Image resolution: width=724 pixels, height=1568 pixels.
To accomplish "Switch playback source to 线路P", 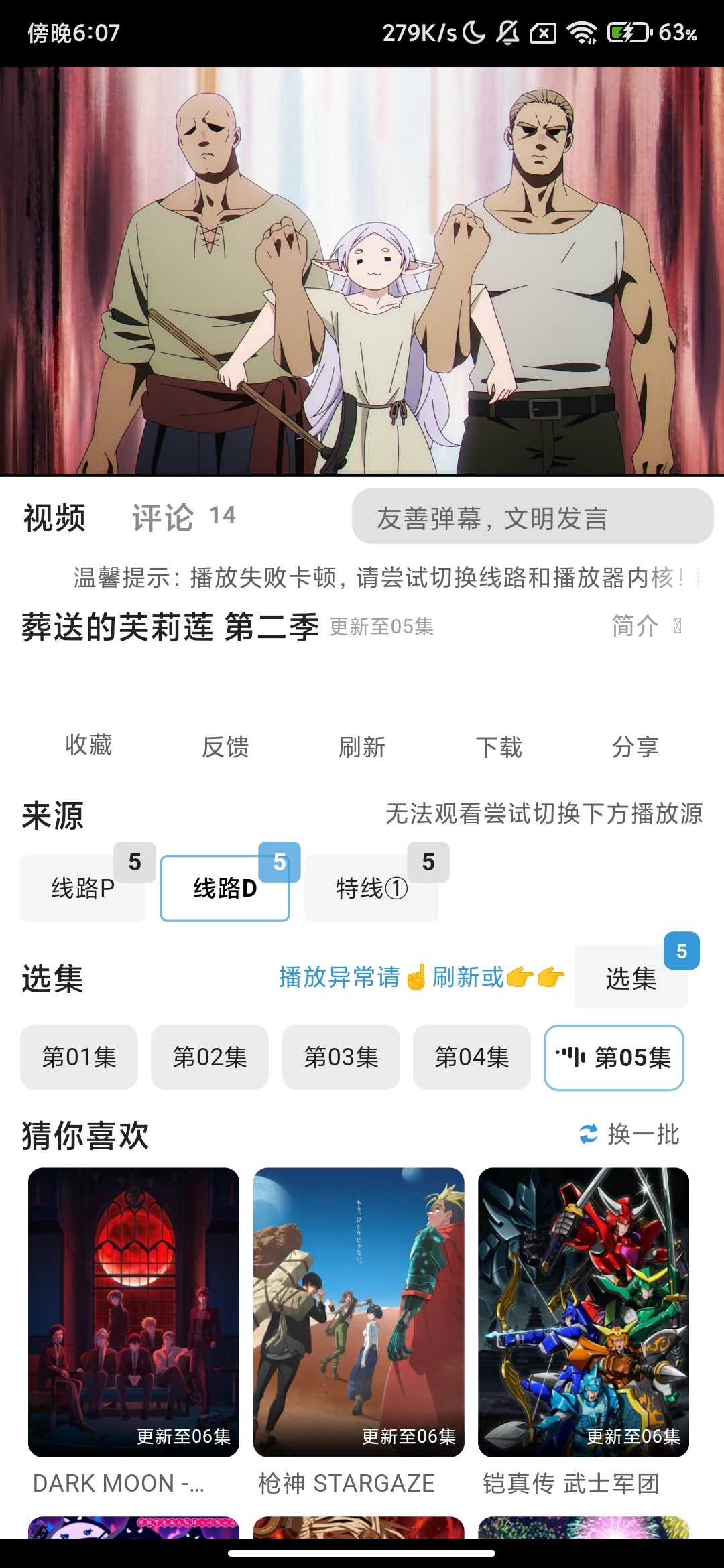I will point(82,888).
